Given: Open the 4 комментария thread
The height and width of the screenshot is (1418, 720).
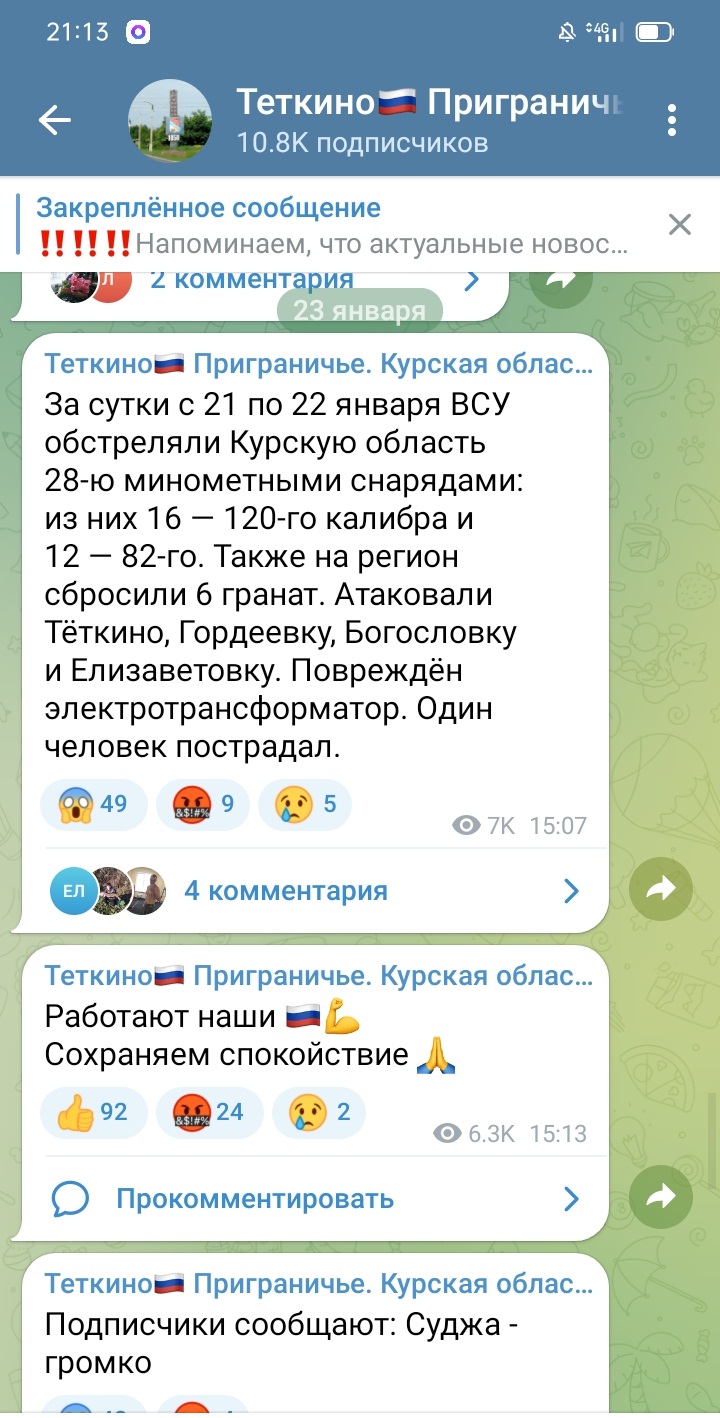Looking at the screenshot, I should pyautogui.click(x=316, y=890).
